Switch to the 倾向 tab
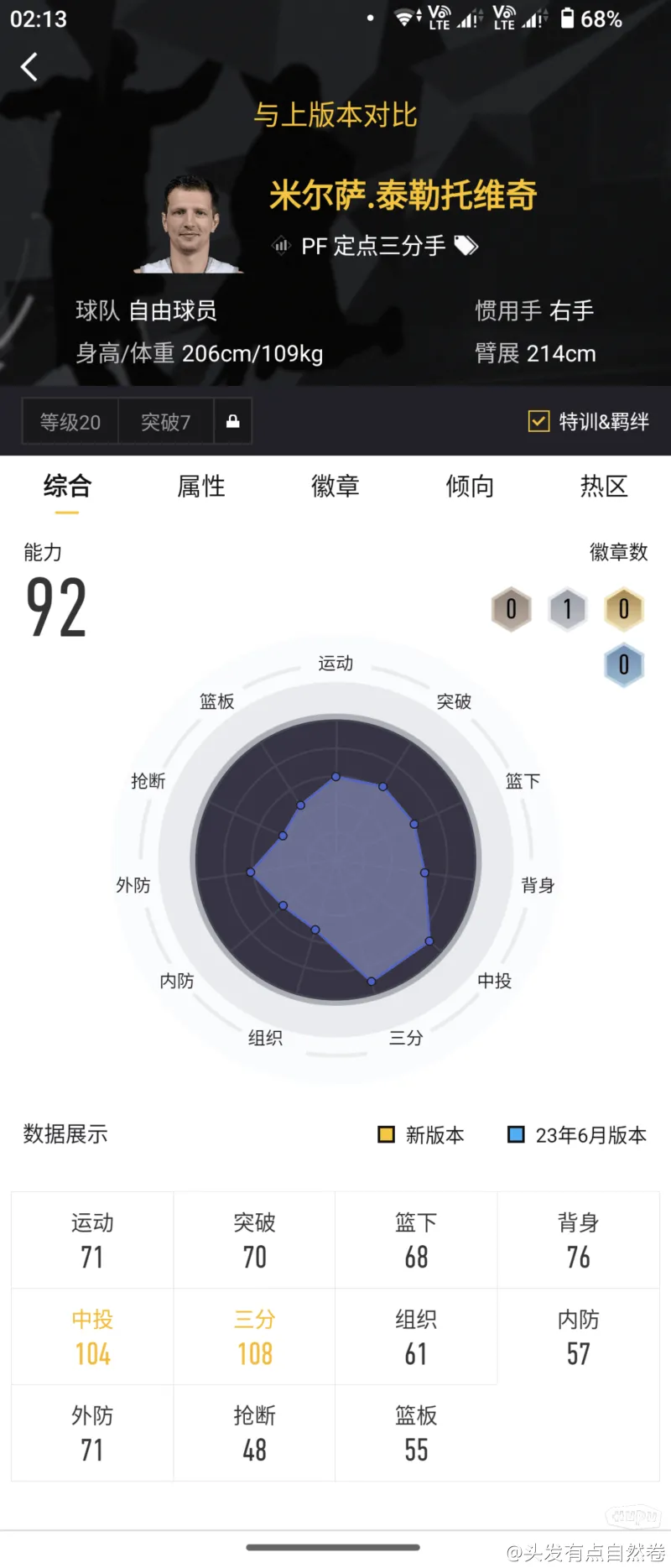671x1568 pixels. click(x=470, y=486)
